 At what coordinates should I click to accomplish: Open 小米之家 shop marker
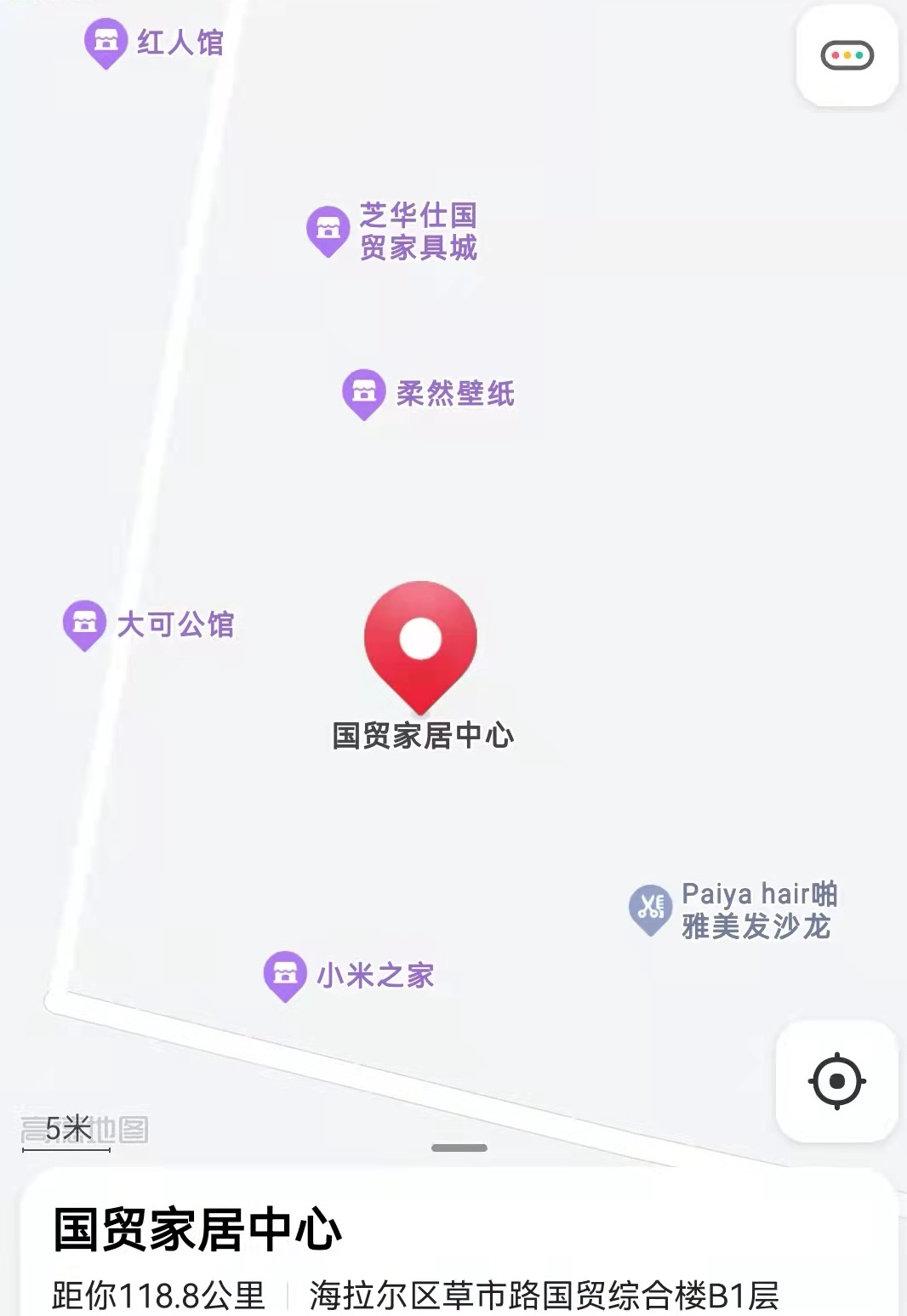(x=286, y=975)
